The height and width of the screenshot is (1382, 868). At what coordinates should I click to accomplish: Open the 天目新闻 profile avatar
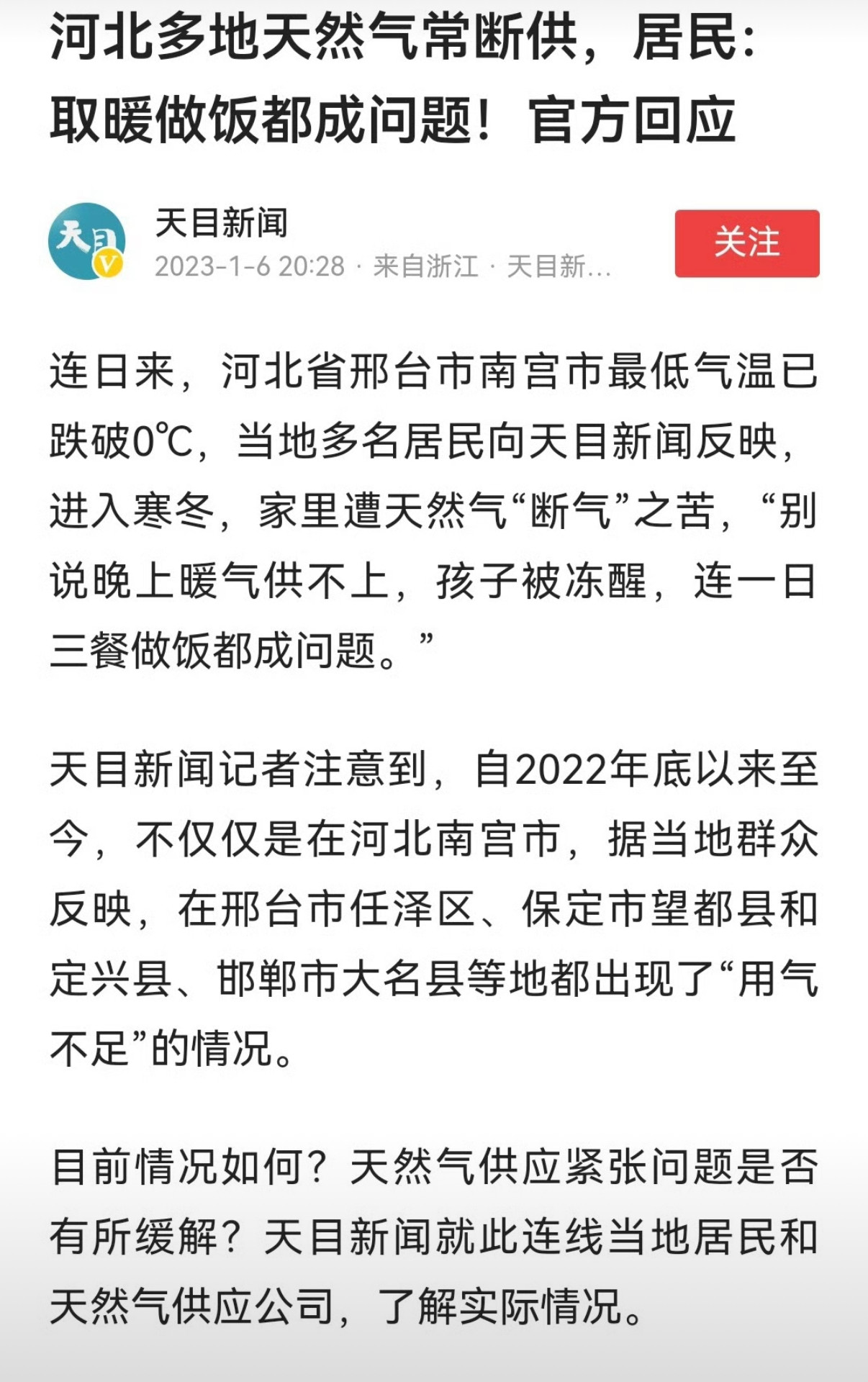click(x=87, y=241)
